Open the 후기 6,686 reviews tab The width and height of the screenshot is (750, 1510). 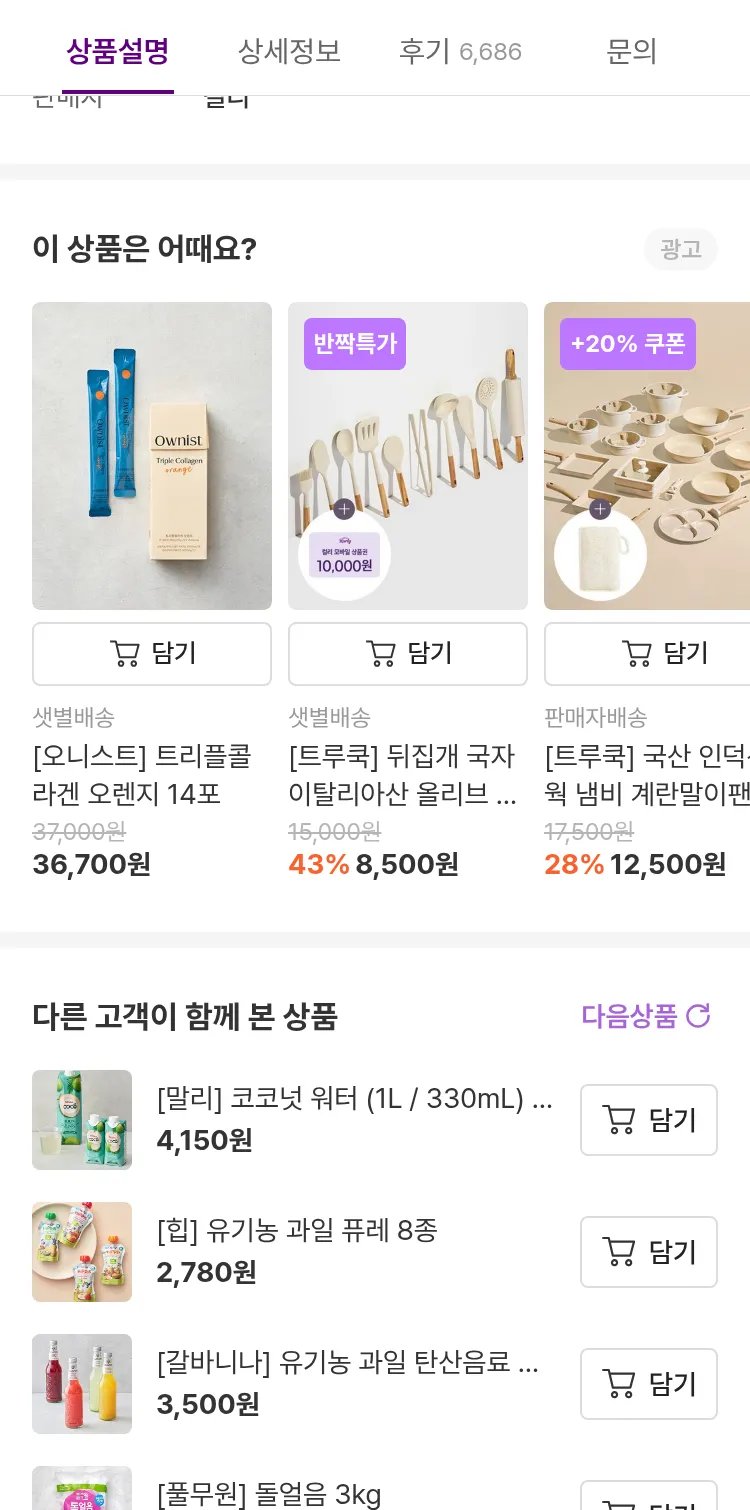click(460, 51)
